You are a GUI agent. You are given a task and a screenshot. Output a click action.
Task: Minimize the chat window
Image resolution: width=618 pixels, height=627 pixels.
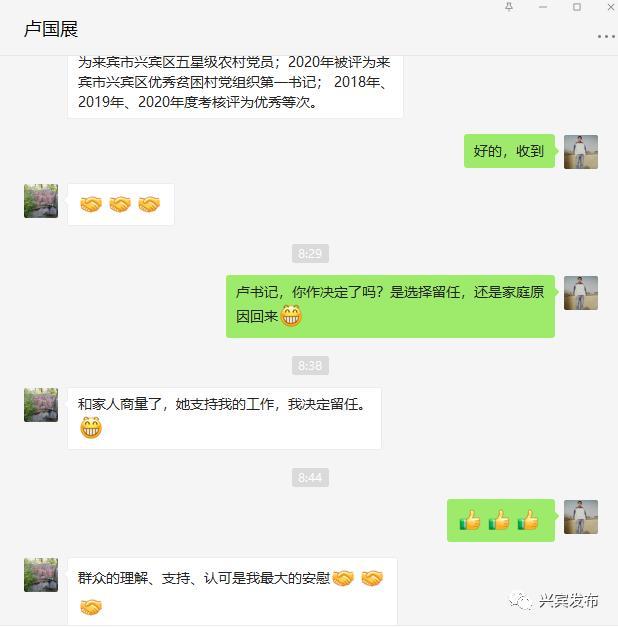(x=543, y=7)
